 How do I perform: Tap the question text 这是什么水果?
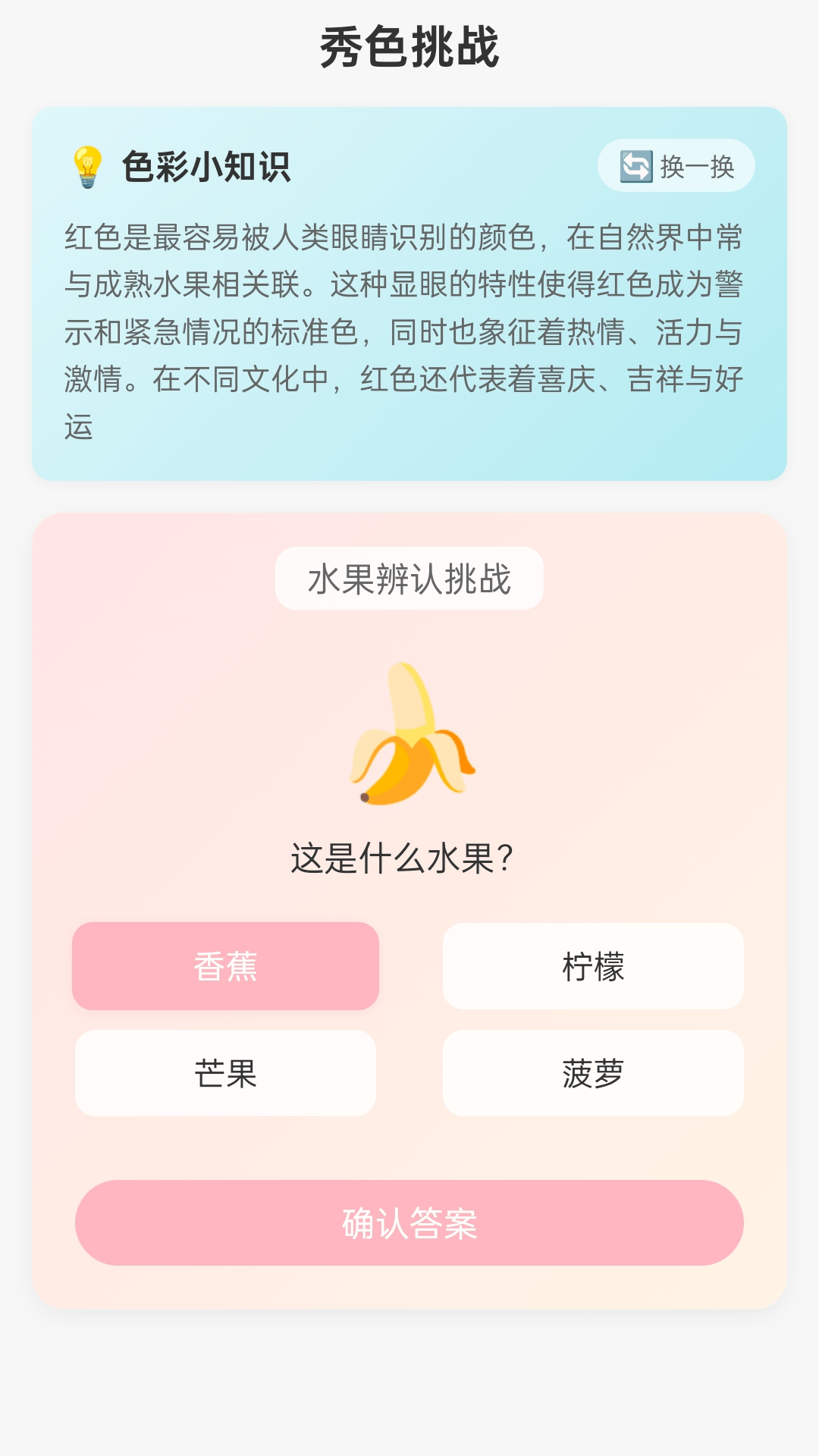tap(403, 858)
